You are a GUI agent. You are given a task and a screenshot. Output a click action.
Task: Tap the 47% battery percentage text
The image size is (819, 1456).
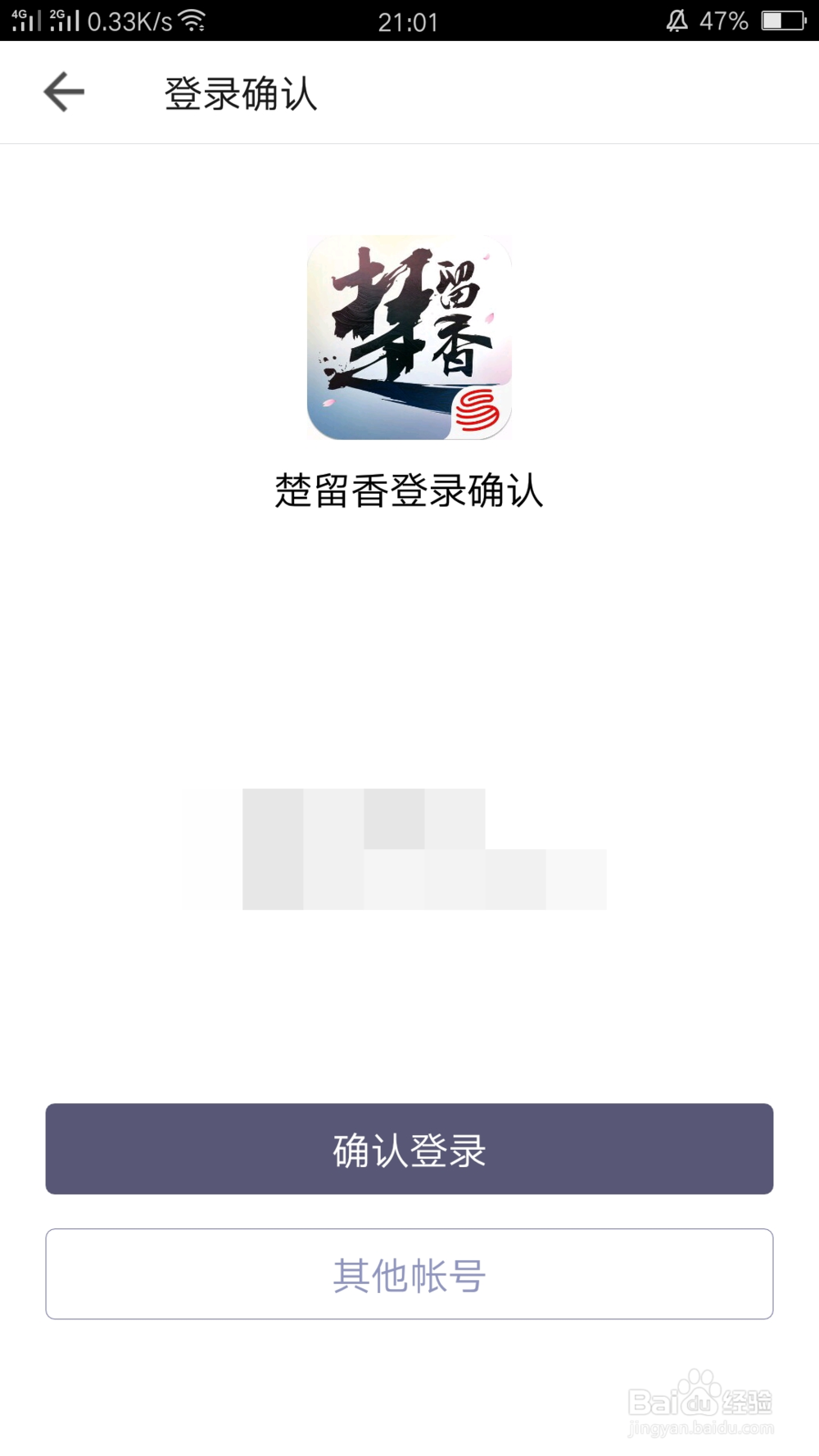tap(722, 20)
